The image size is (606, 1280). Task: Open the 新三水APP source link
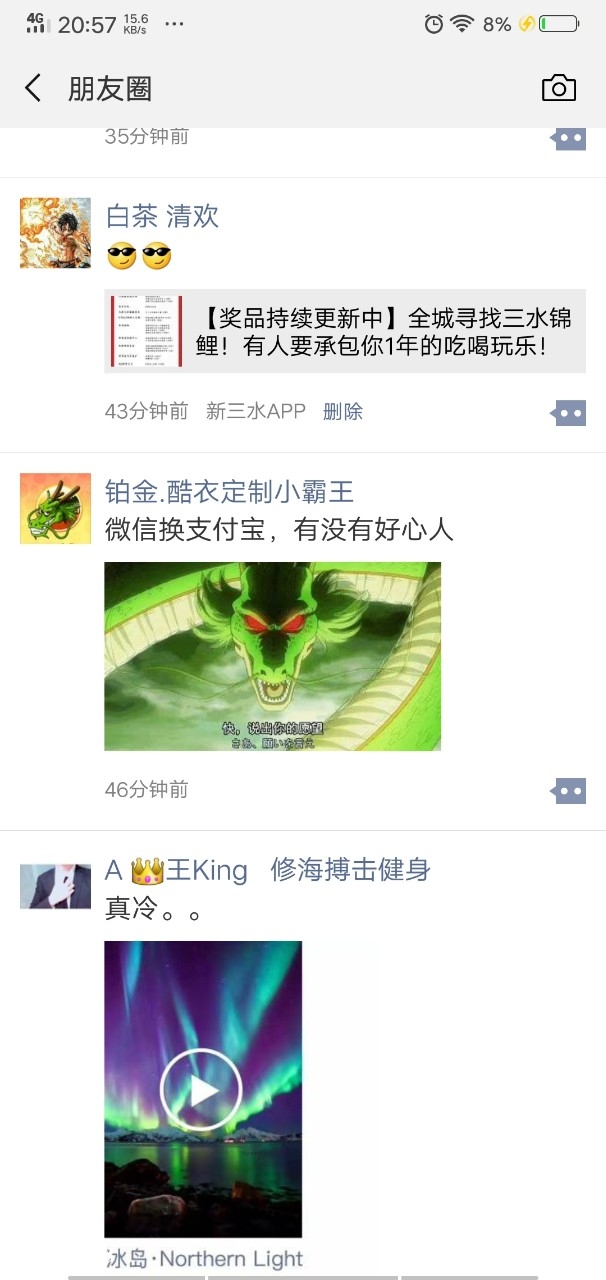point(256,411)
